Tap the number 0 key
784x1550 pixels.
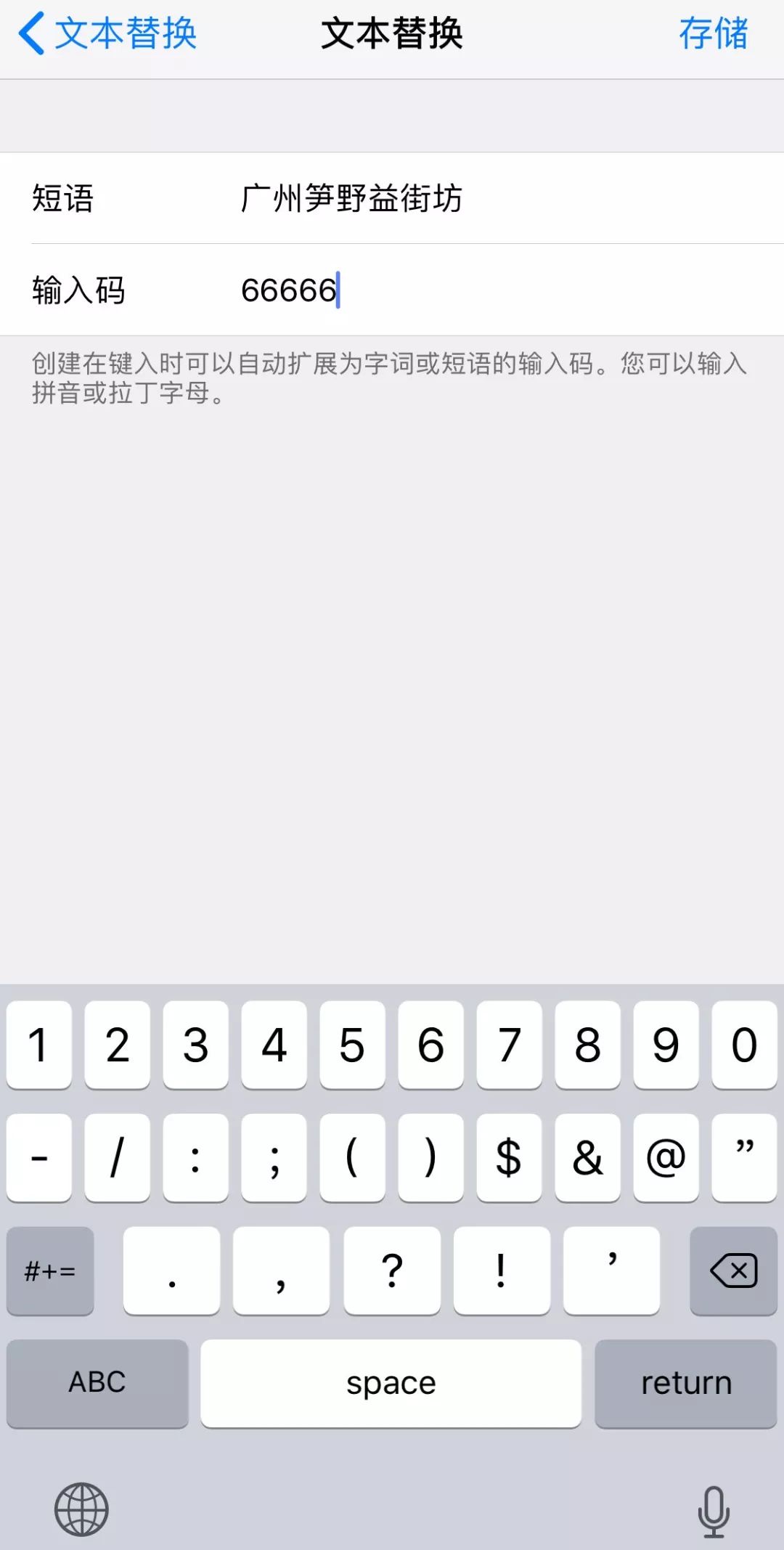tap(744, 1045)
